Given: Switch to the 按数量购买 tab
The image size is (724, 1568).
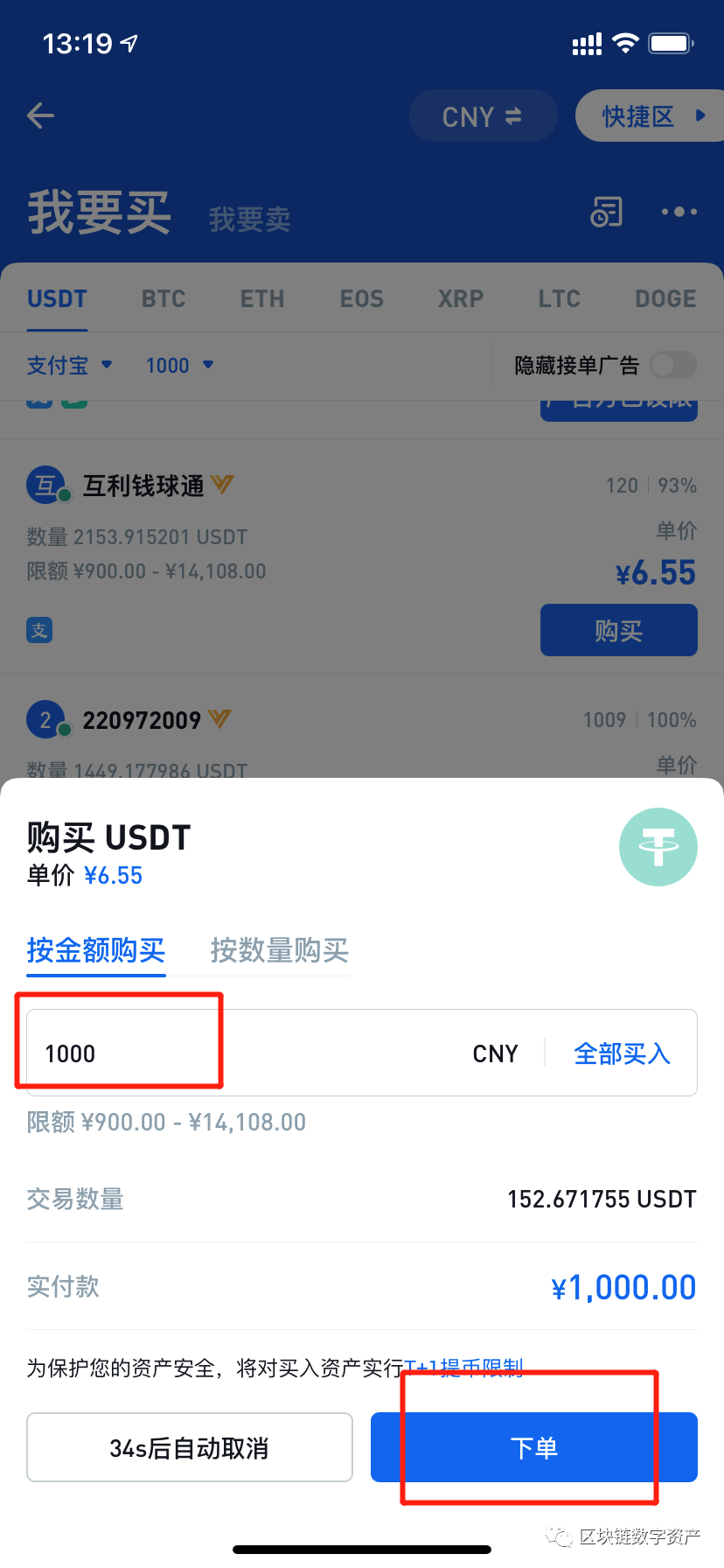Looking at the screenshot, I should coord(279,951).
